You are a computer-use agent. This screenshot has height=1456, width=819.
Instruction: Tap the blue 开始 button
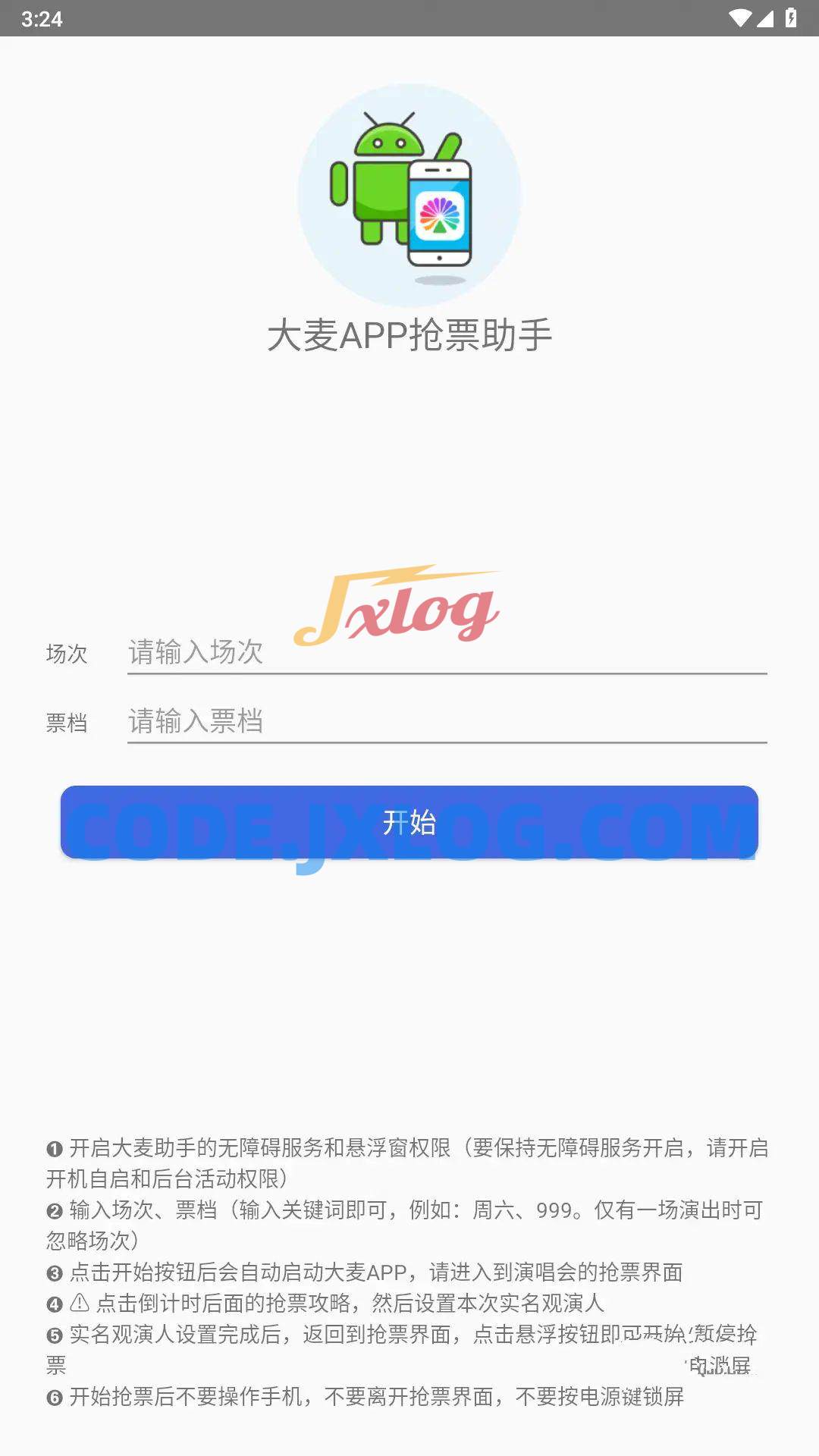pyautogui.click(x=409, y=823)
